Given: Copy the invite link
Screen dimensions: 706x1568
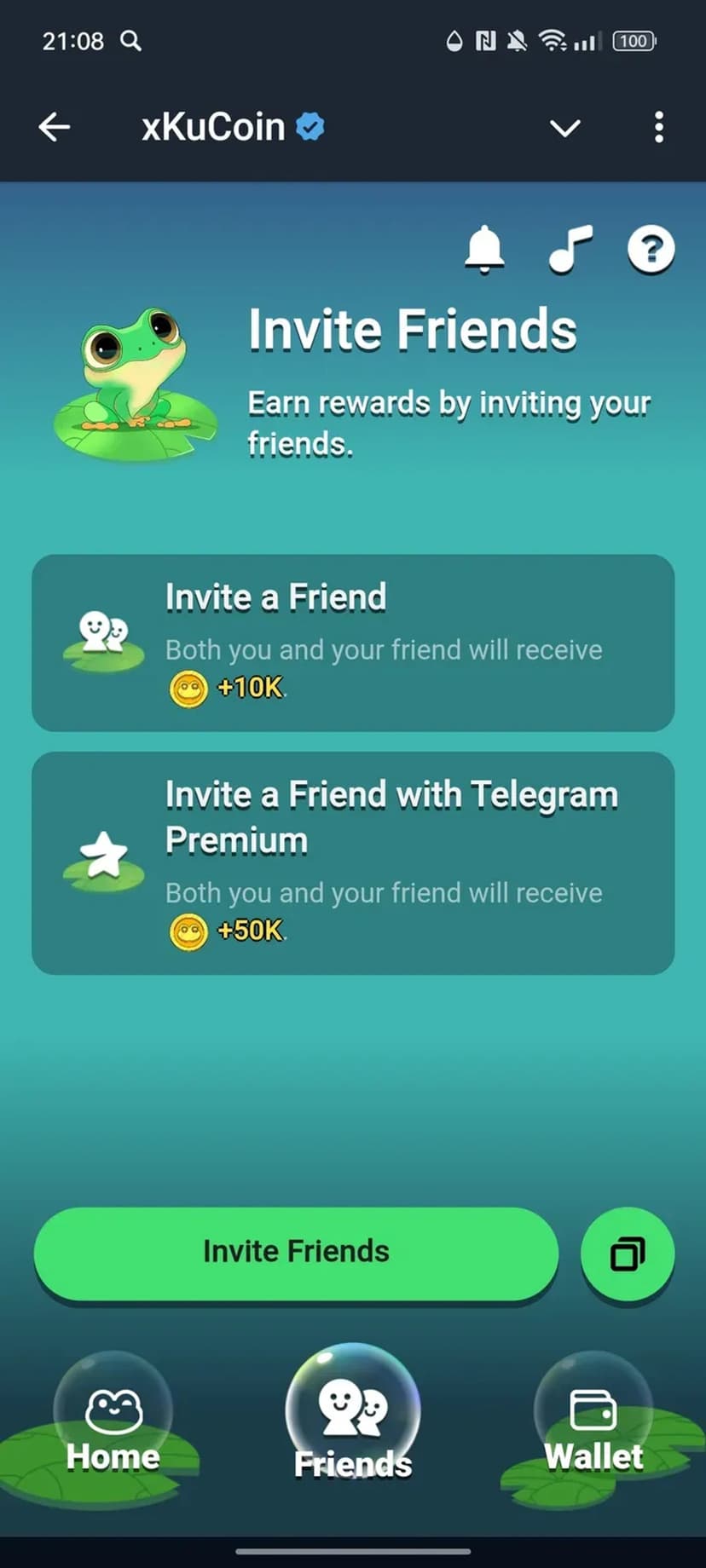Looking at the screenshot, I should pyautogui.click(x=628, y=1254).
